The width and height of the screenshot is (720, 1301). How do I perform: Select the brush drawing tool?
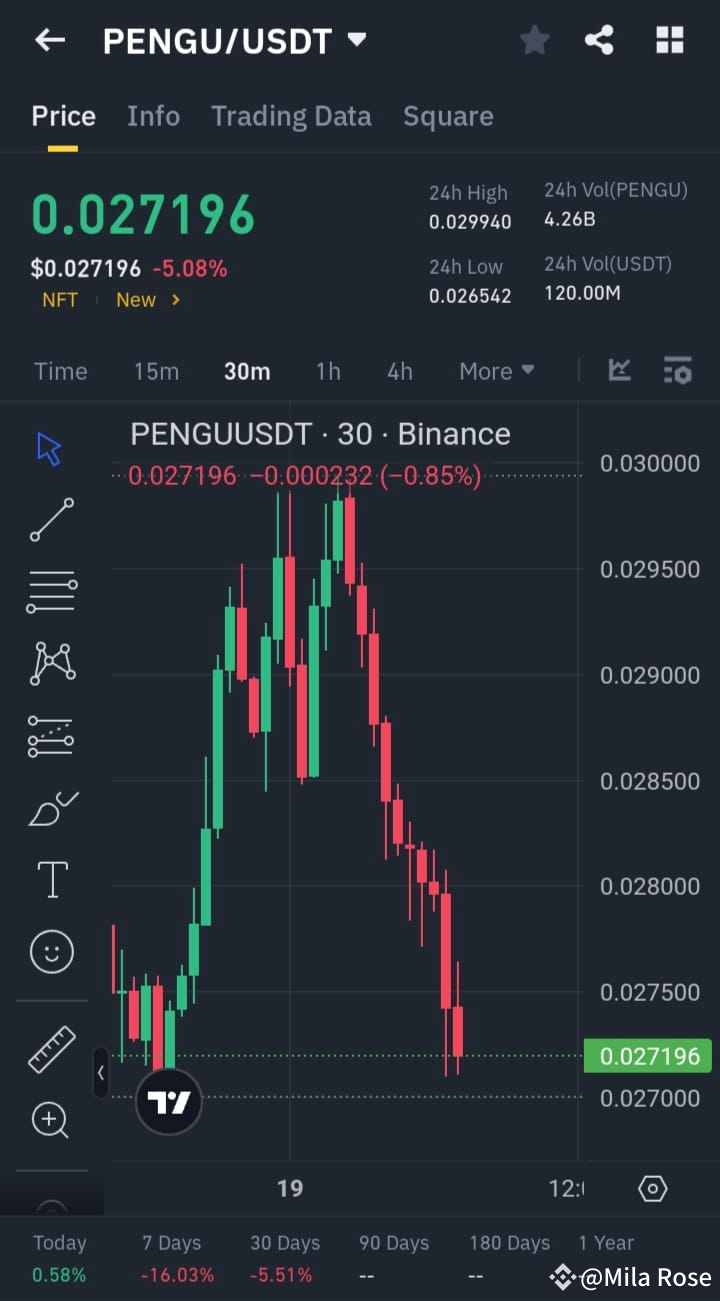(x=50, y=808)
